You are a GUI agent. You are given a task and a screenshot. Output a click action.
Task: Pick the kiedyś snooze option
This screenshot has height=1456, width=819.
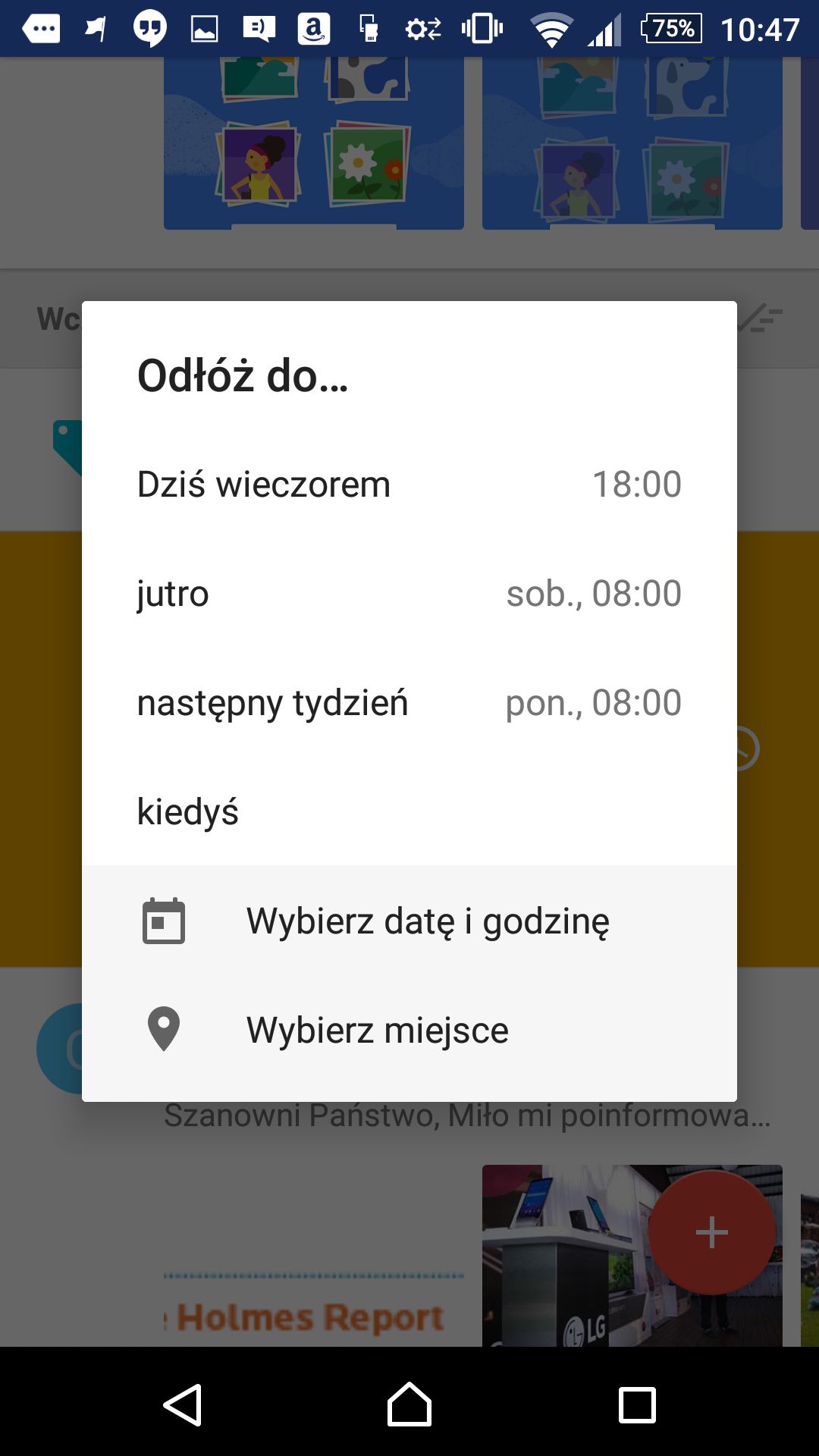click(409, 811)
